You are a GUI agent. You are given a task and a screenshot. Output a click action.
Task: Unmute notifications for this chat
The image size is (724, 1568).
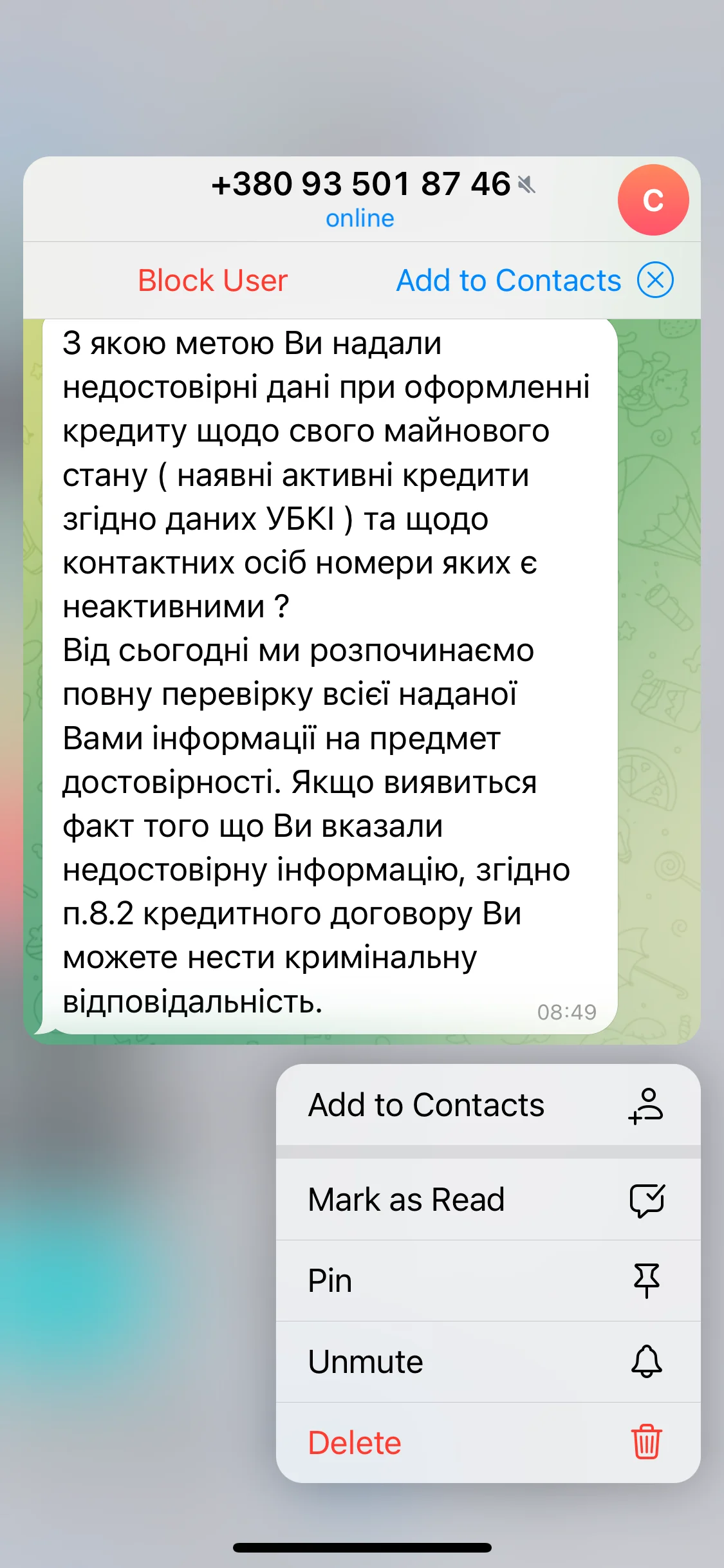tap(488, 1362)
